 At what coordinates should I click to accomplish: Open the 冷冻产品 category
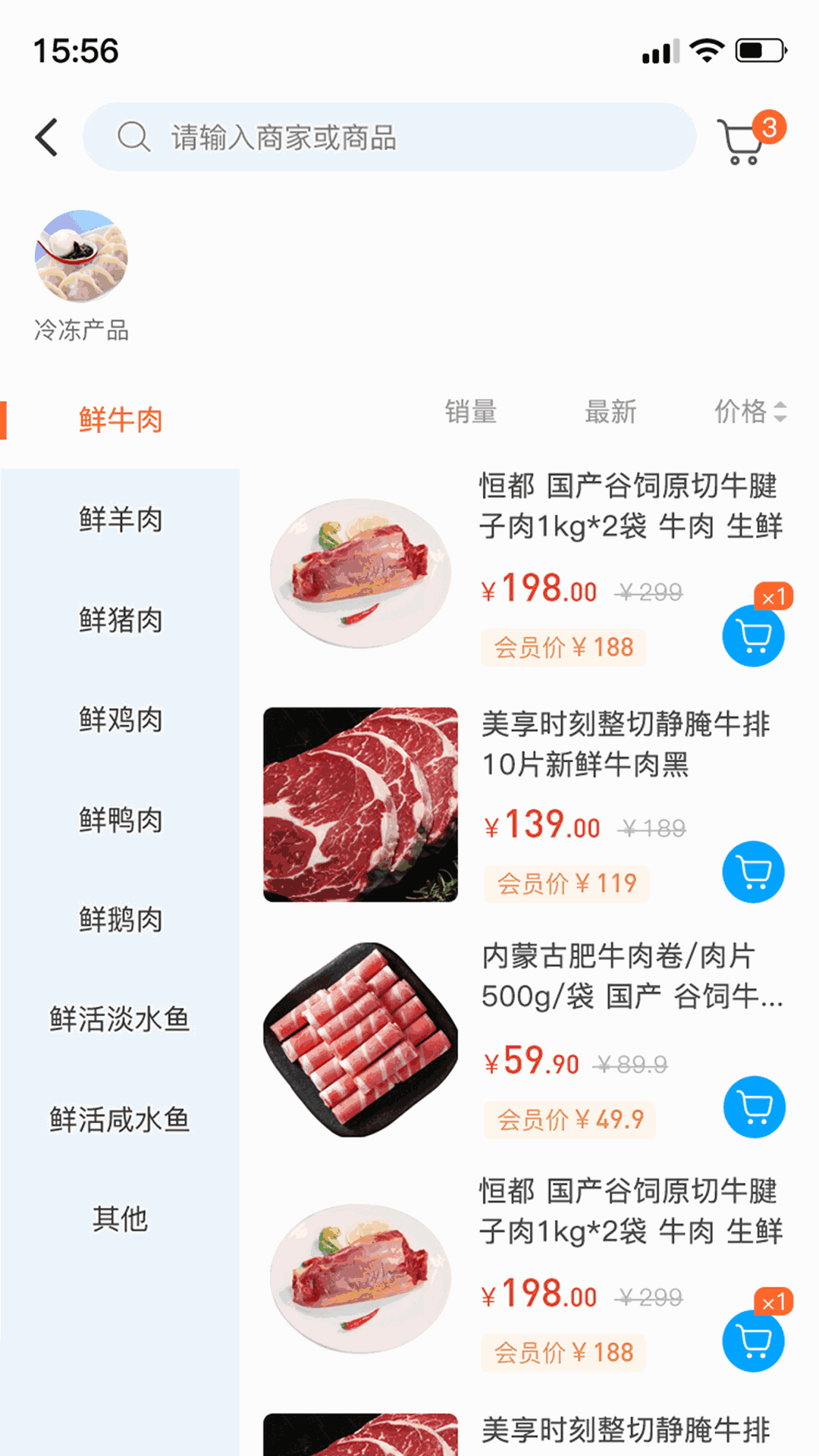tap(81, 275)
